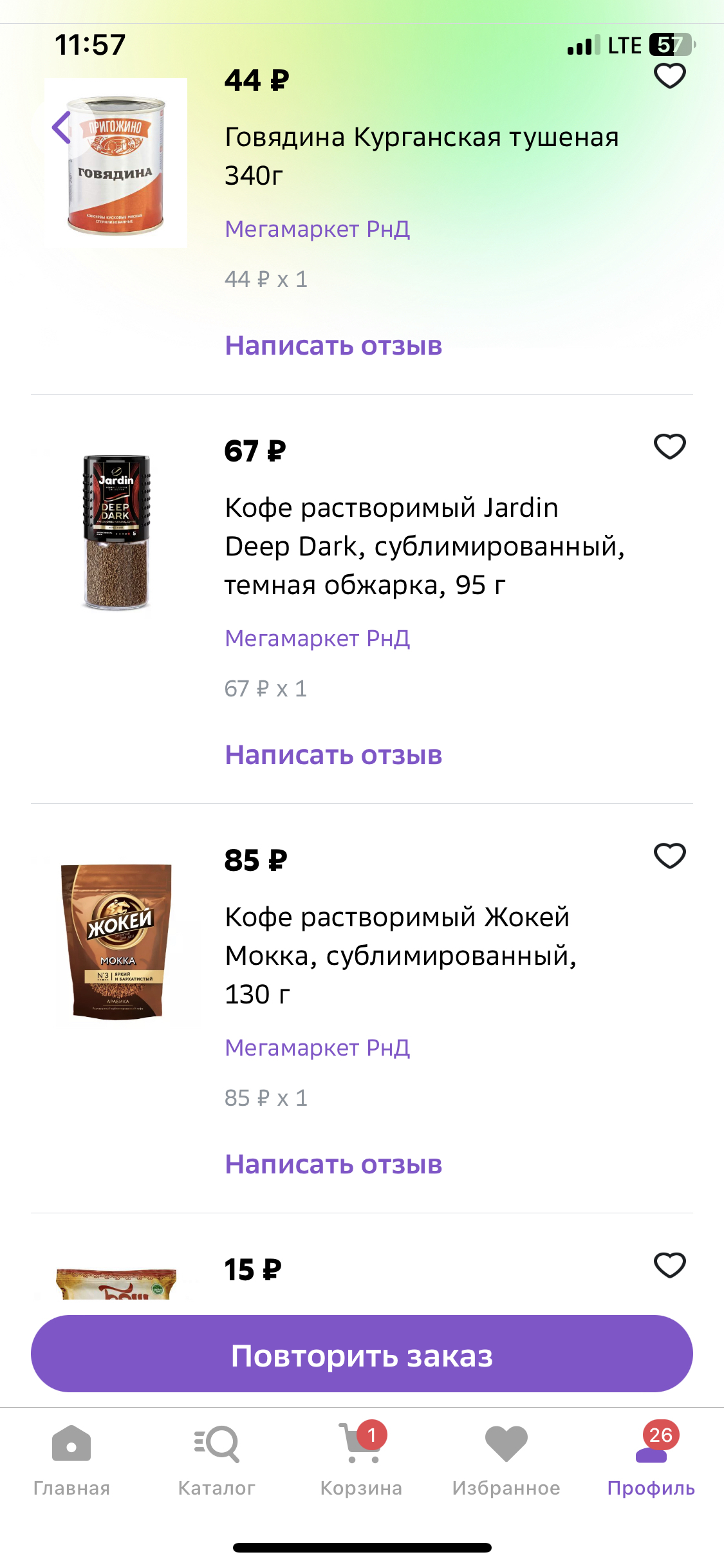Open Мегамаркет РнД under Jardin coffee
The image size is (724, 1568).
(317, 639)
